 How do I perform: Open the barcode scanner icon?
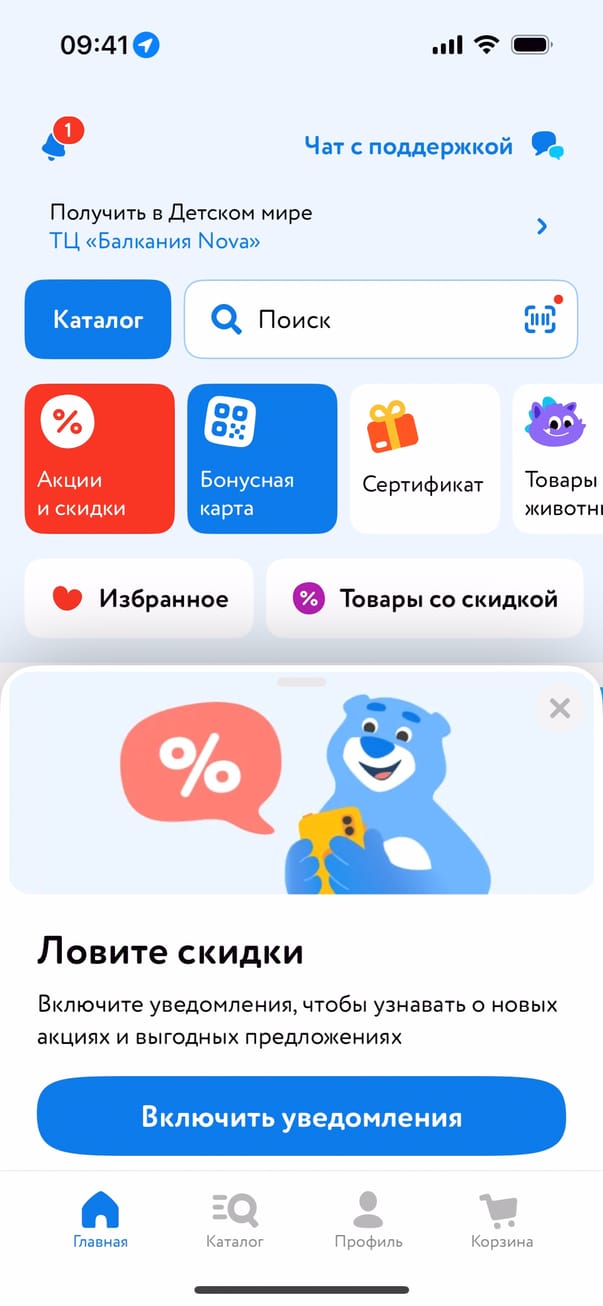pyautogui.click(x=541, y=319)
